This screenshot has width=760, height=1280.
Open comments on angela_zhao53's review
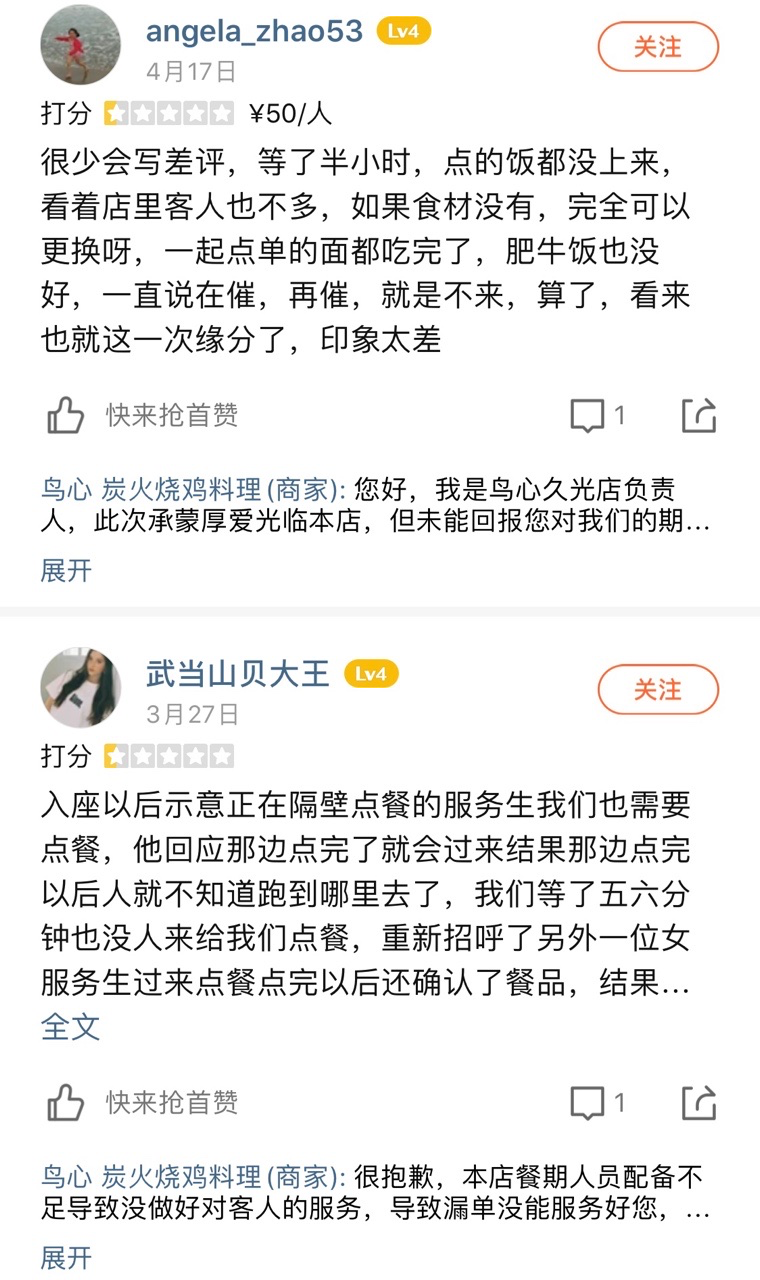pos(598,415)
